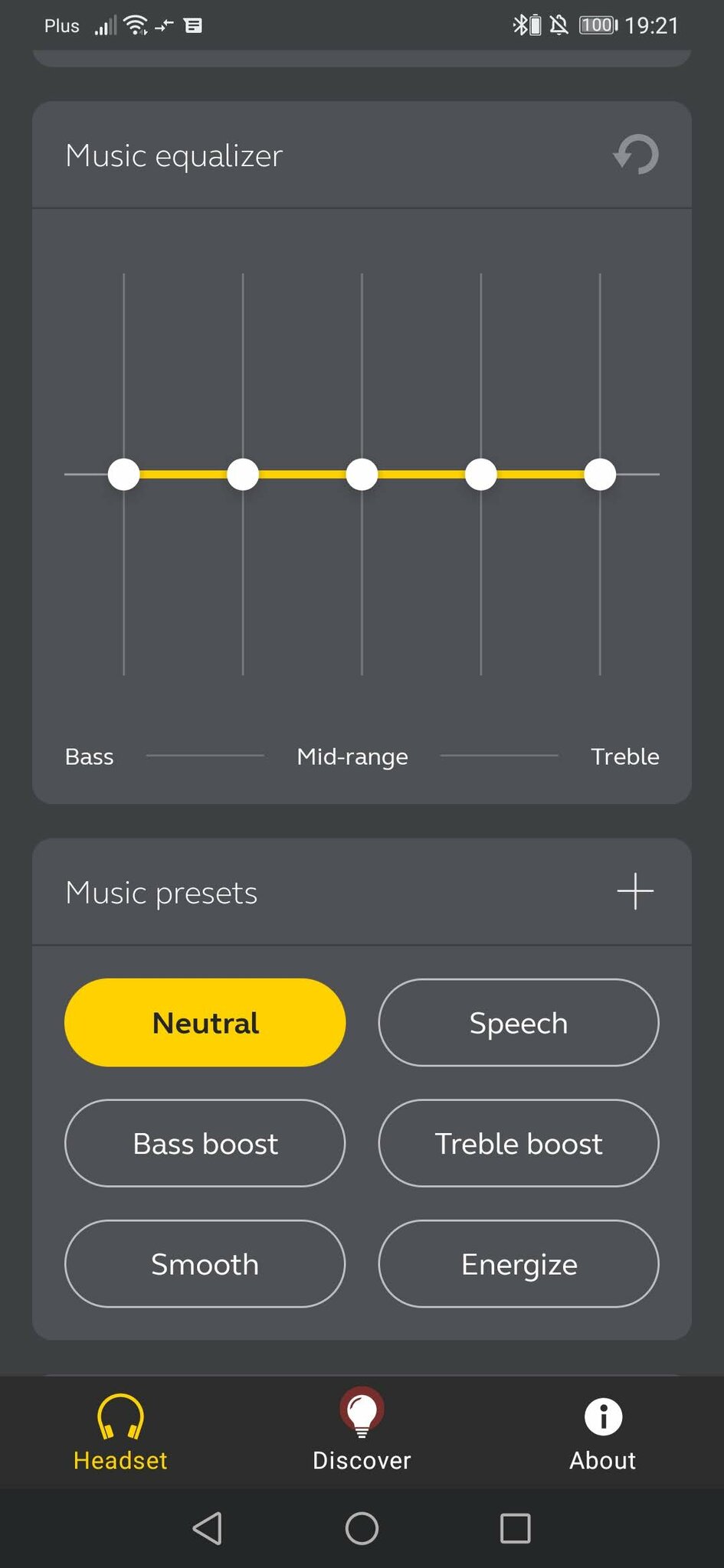Tap the Treble equalizer slider knob
Viewport: 724px width, 1568px height.
pyautogui.click(x=600, y=474)
